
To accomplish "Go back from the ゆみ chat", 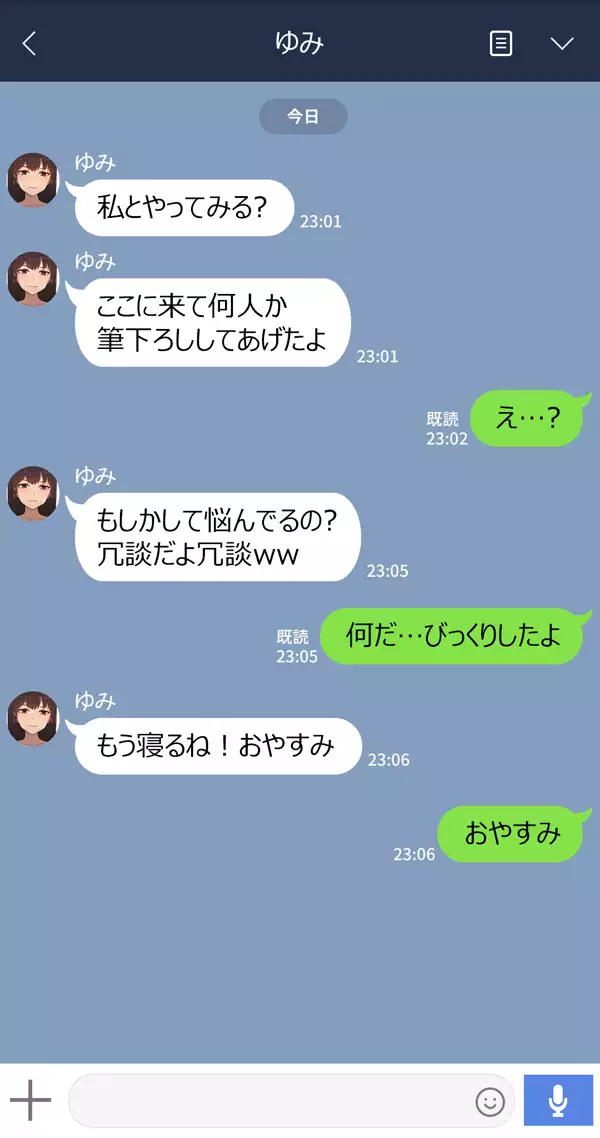I will (29, 43).
